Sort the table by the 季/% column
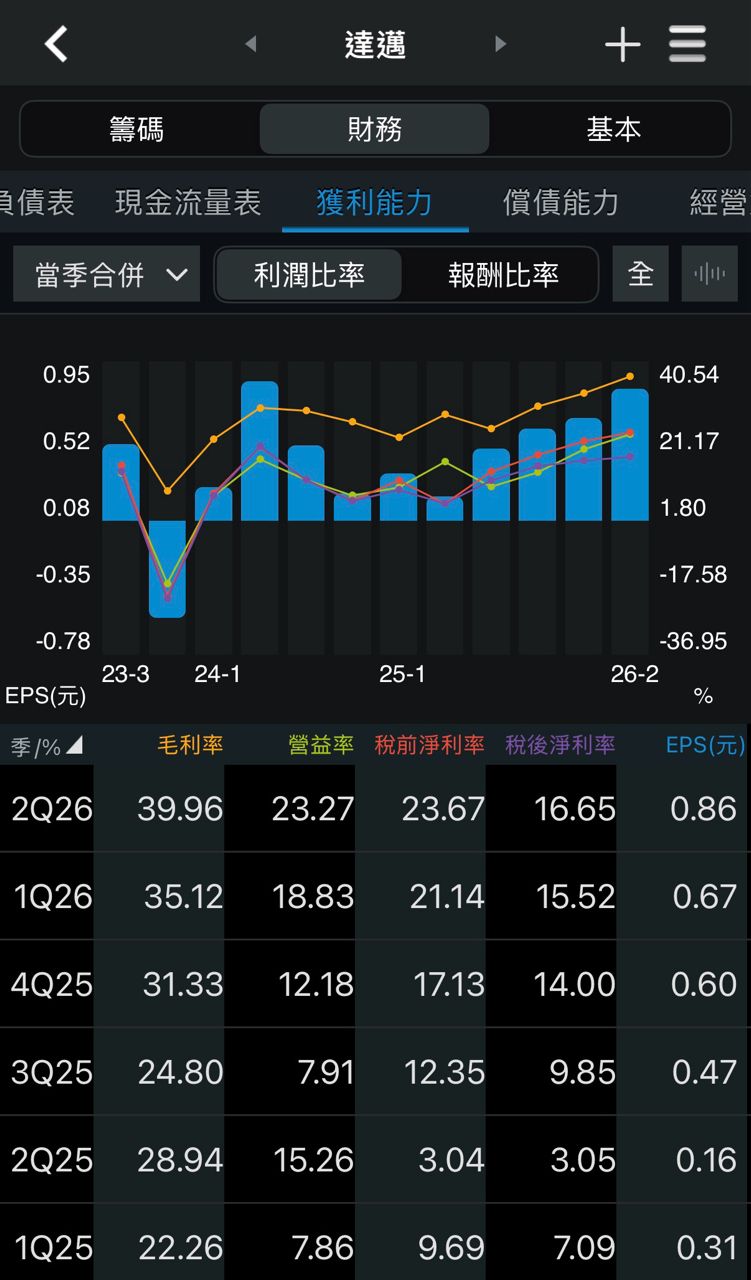 (46, 746)
